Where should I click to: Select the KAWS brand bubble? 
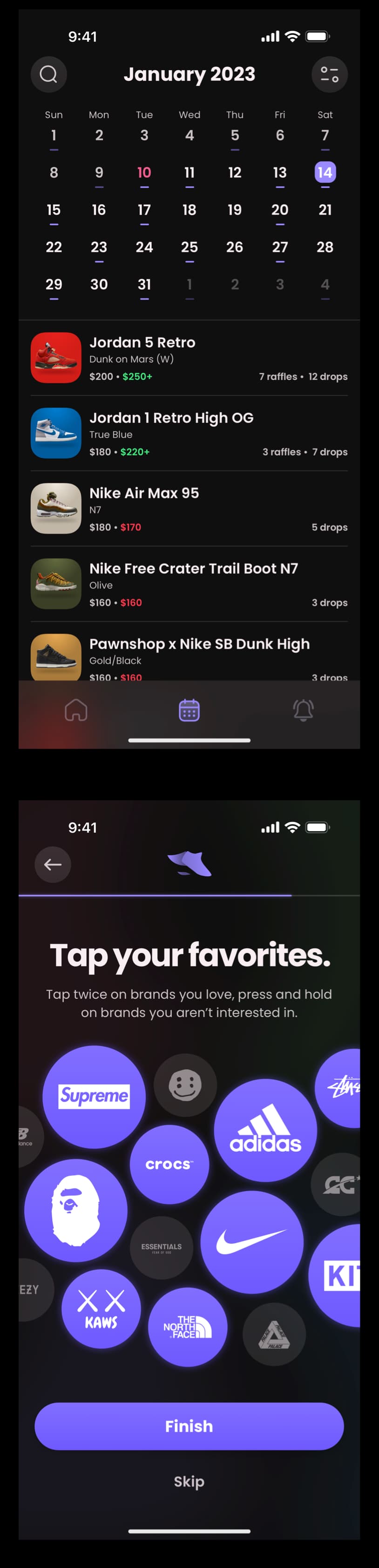(101, 1308)
